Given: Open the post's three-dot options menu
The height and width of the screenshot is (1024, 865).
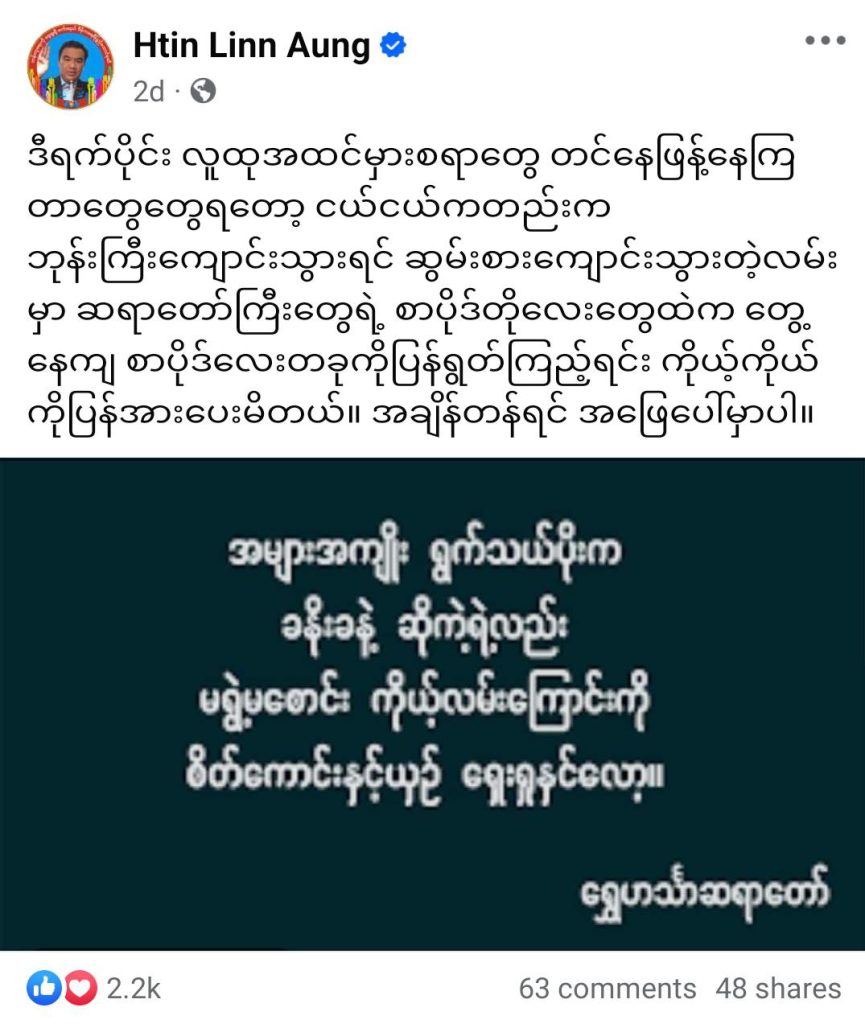Looking at the screenshot, I should pyautogui.click(x=825, y=42).
